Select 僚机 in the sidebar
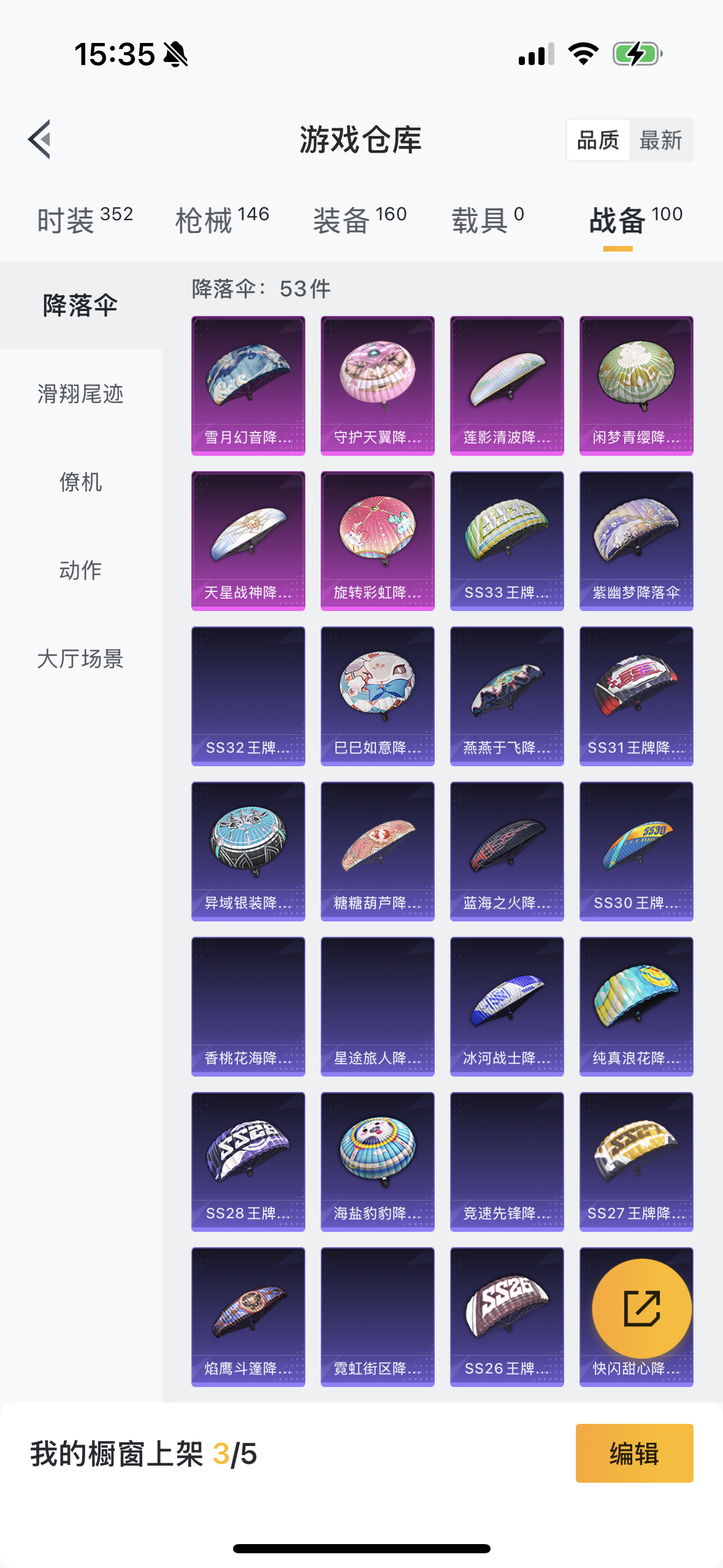 click(81, 482)
